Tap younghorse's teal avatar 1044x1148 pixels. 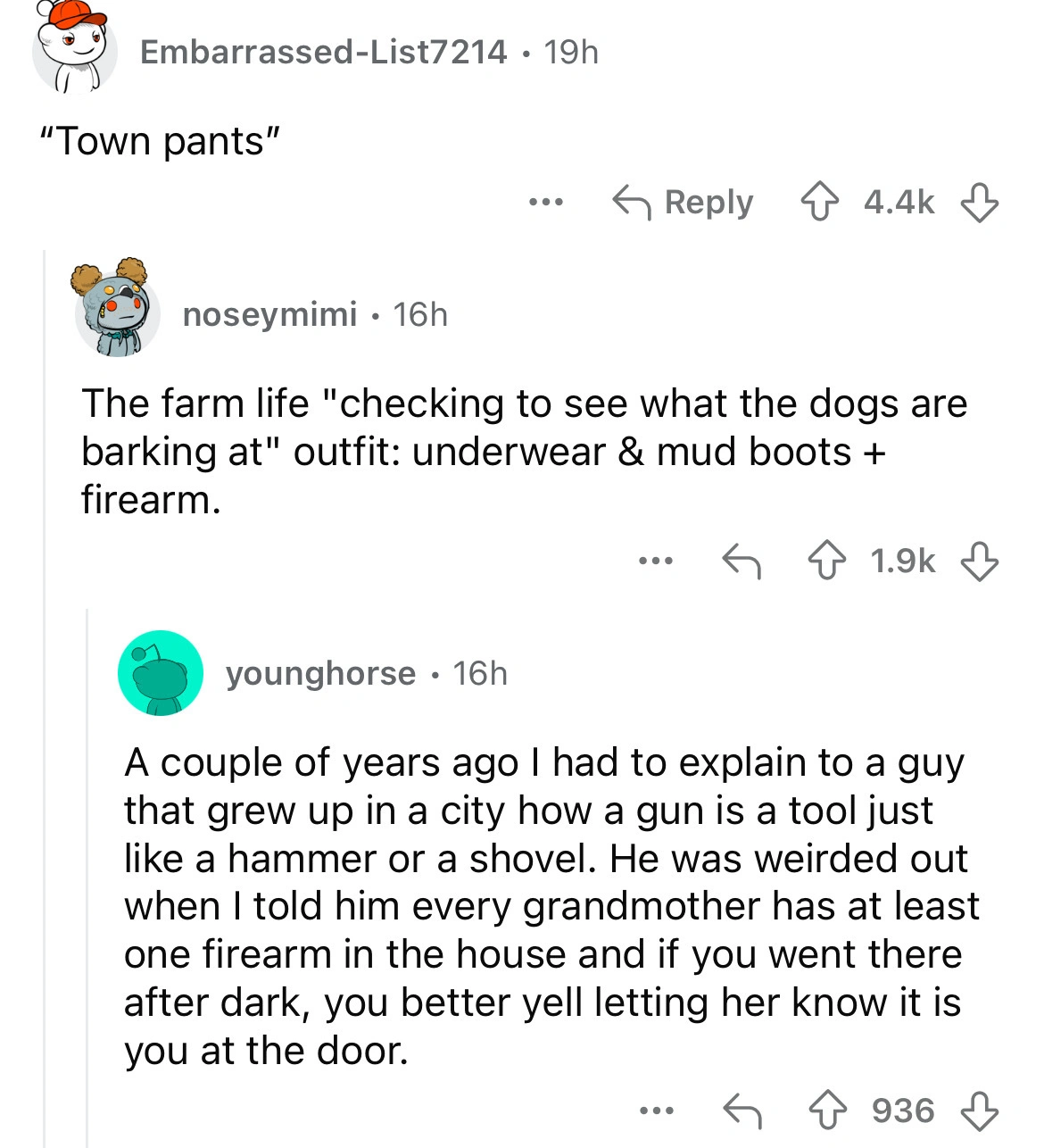pyautogui.click(x=161, y=673)
